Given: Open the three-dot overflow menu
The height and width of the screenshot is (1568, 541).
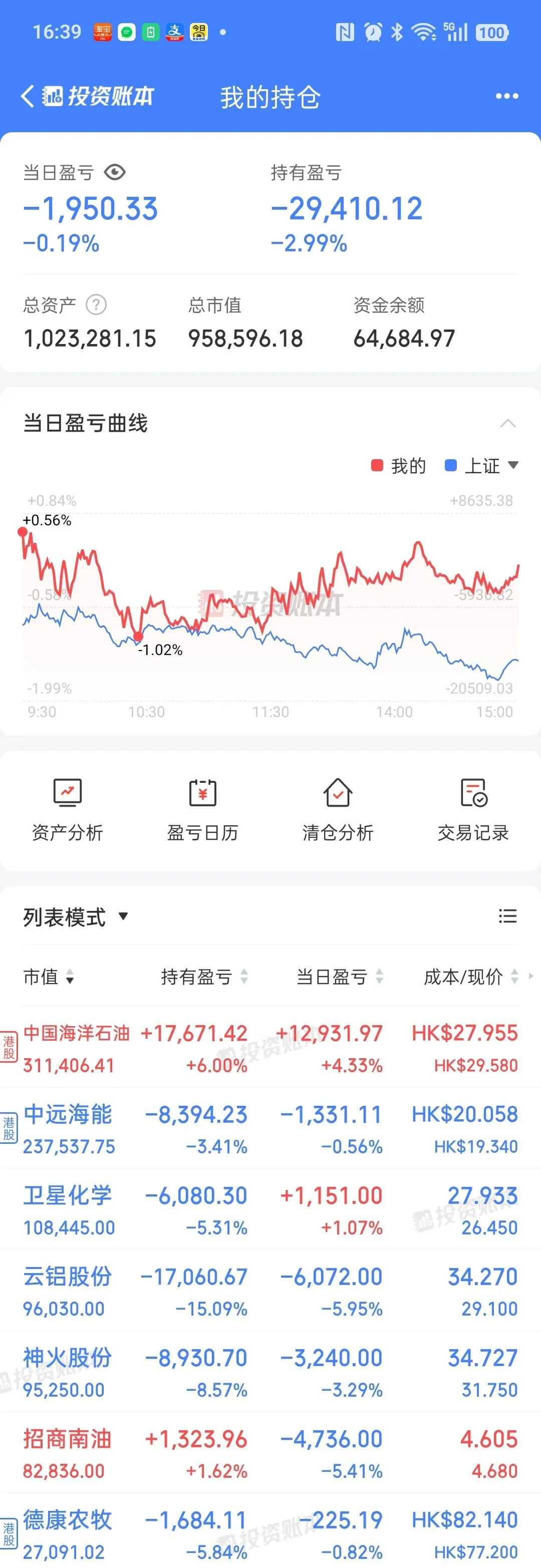Looking at the screenshot, I should pyautogui.click(x=506, y=96).
